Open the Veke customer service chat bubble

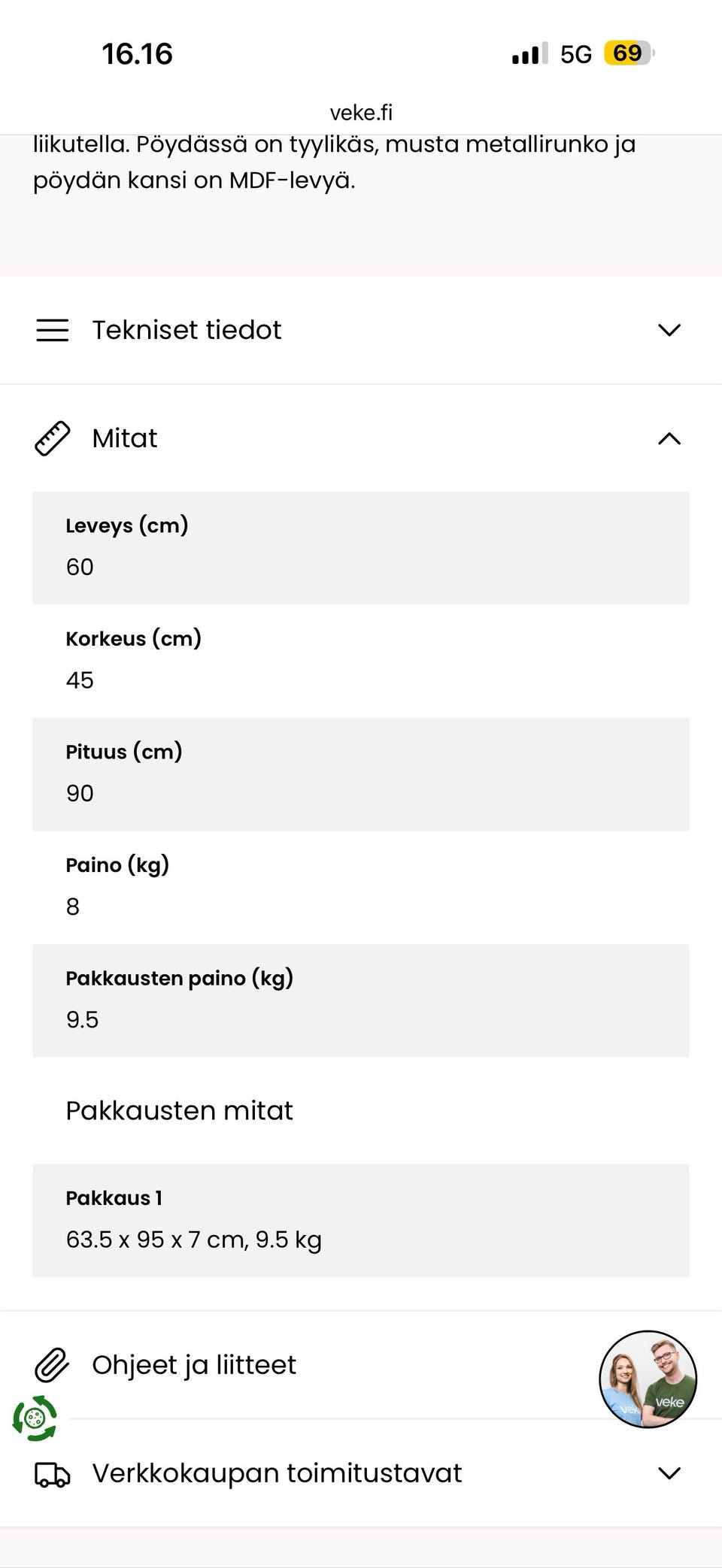pos(648,1379)
